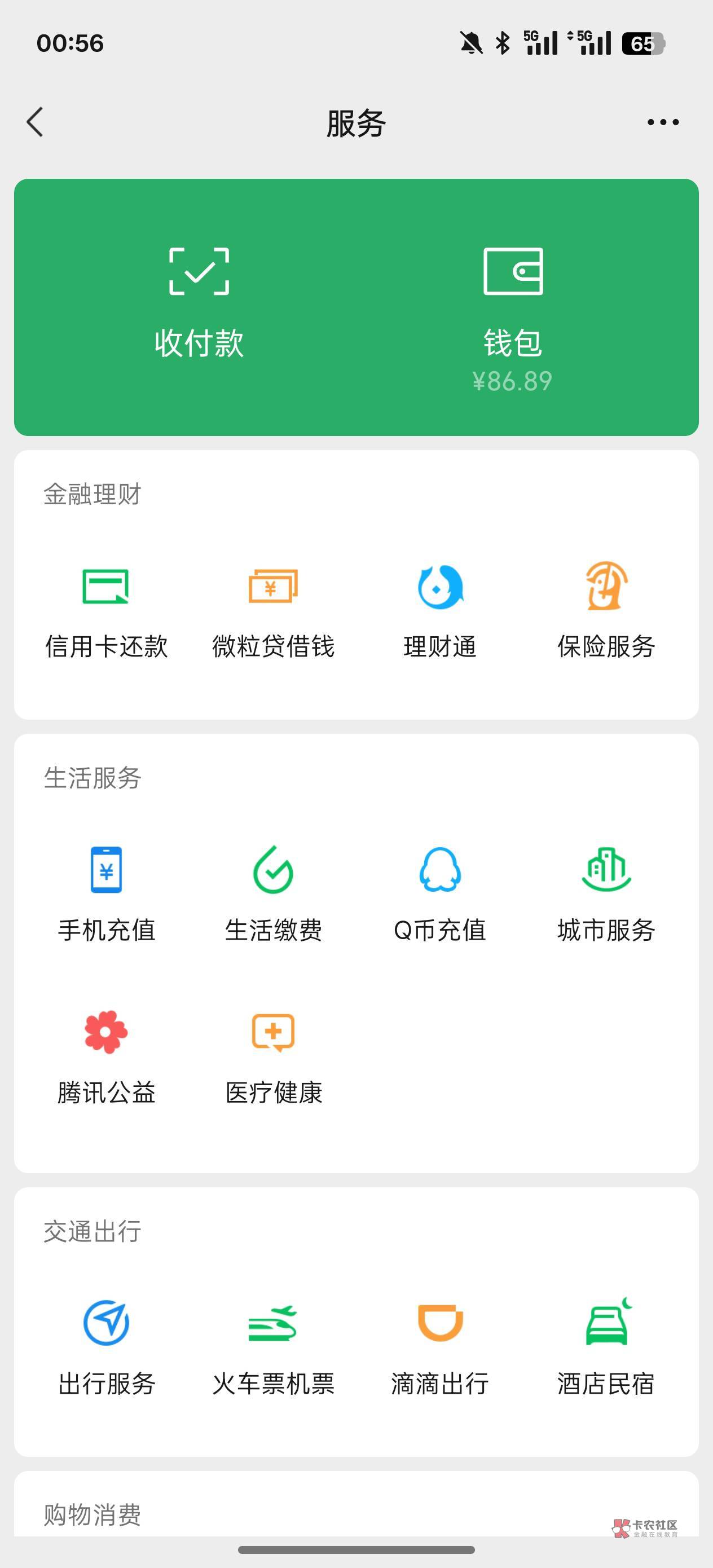713x1568 pixels.
Task: Open Q币充值
Action: pos(439,894)
